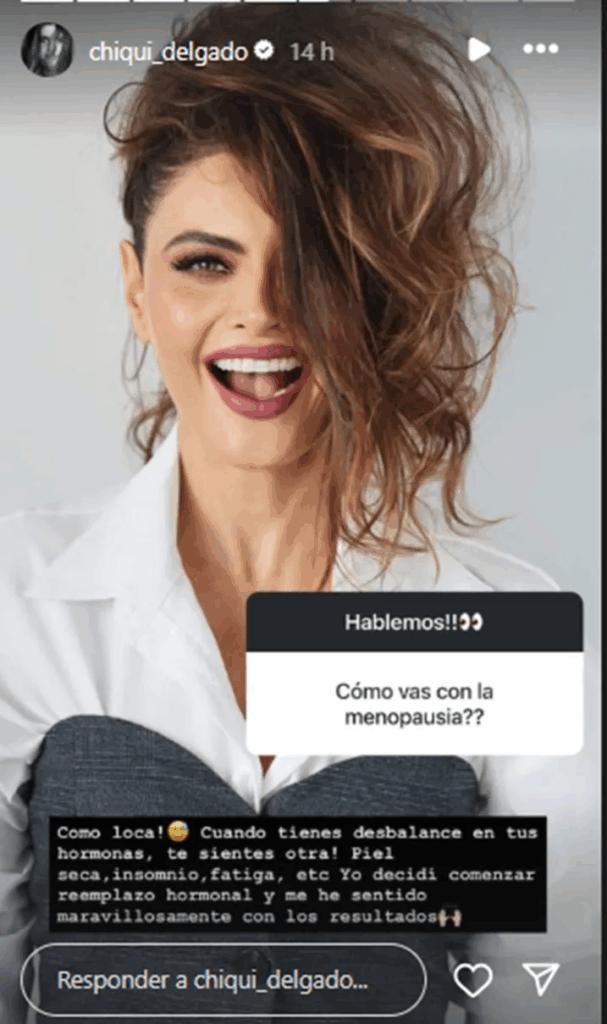Share the story via paper plane
607x1024 pixels.
point(541,980)
